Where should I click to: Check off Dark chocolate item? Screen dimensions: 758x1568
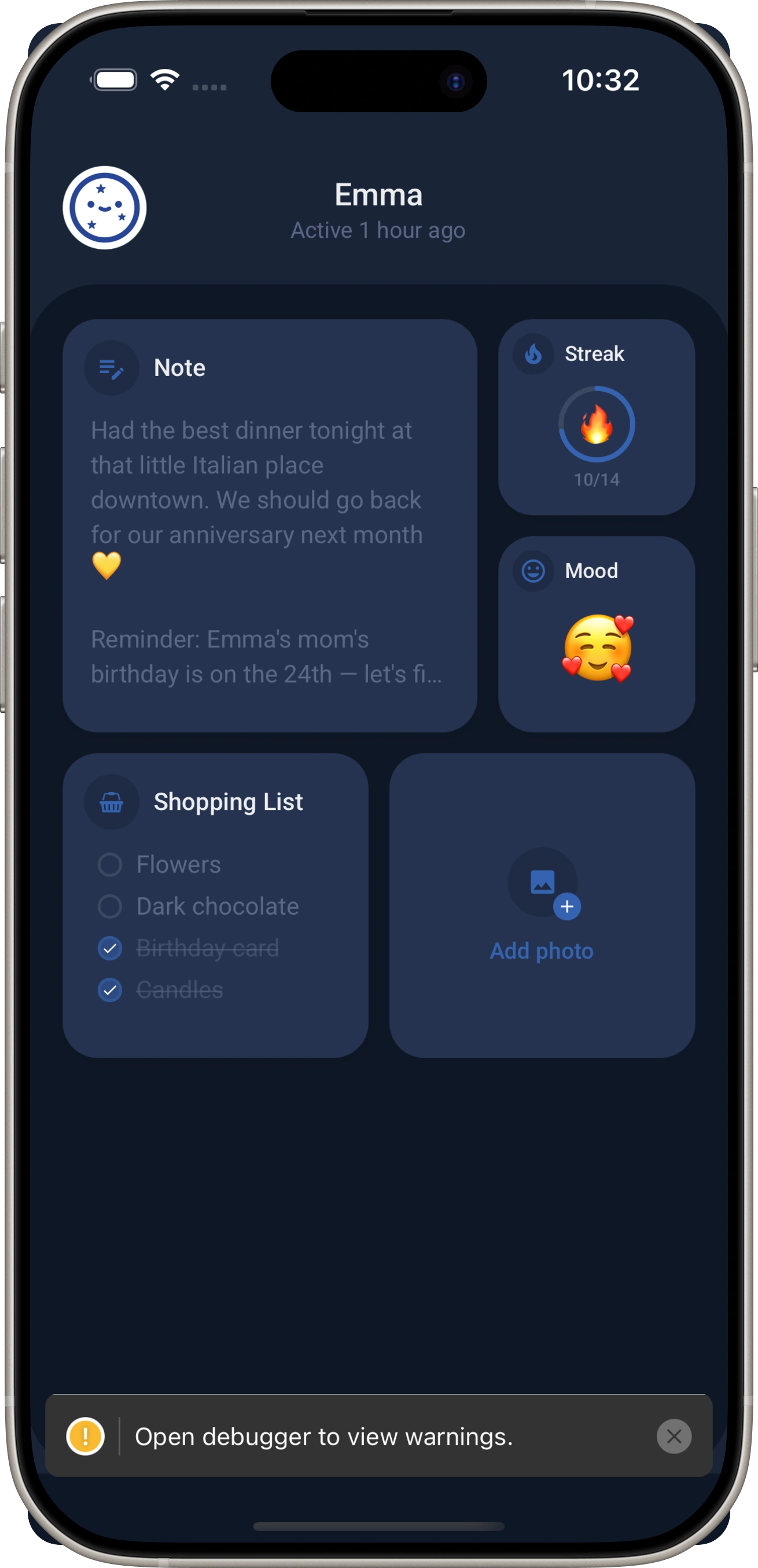(110, 906)
